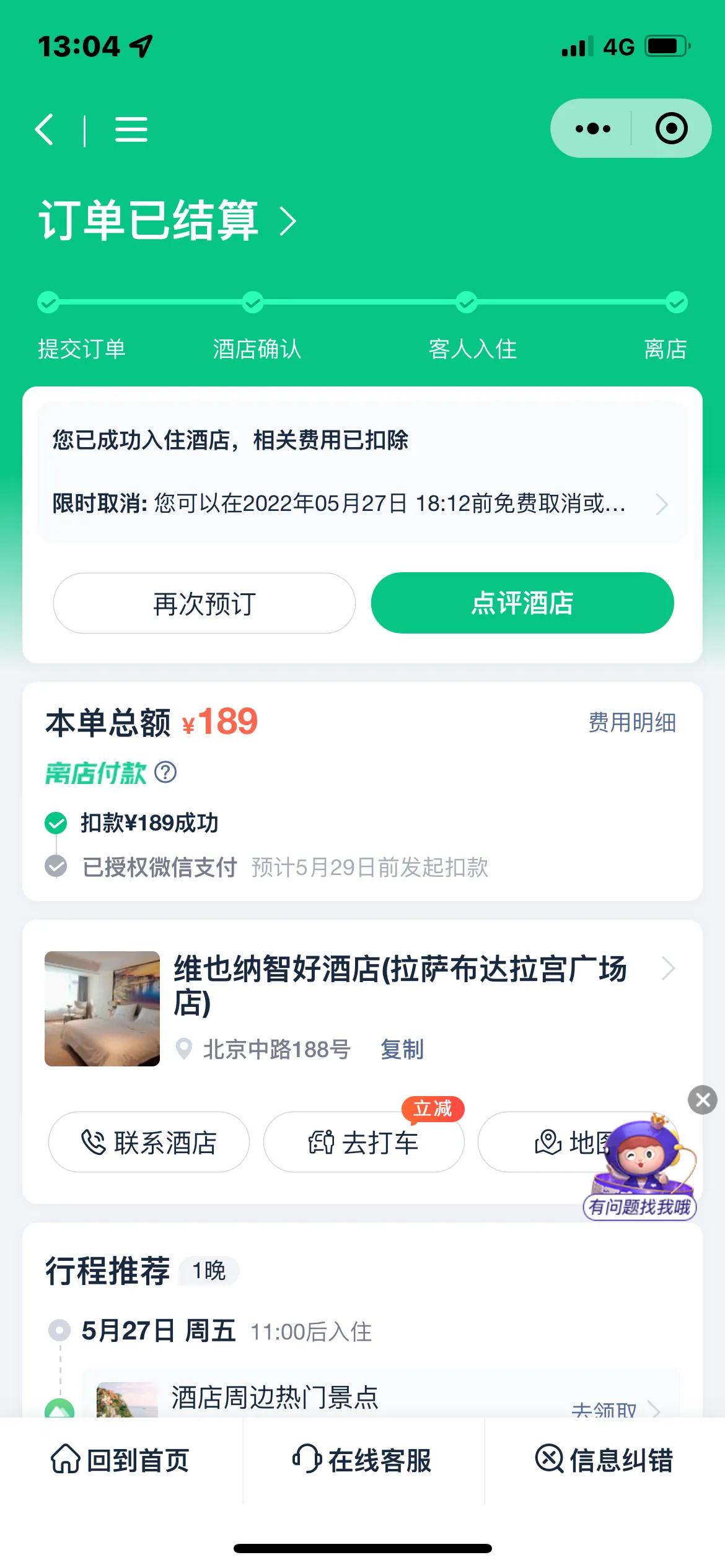Screen dimensions: 725x1568
Task: Expand the 限时取消 cancellation details
Action: coord(663,505)
